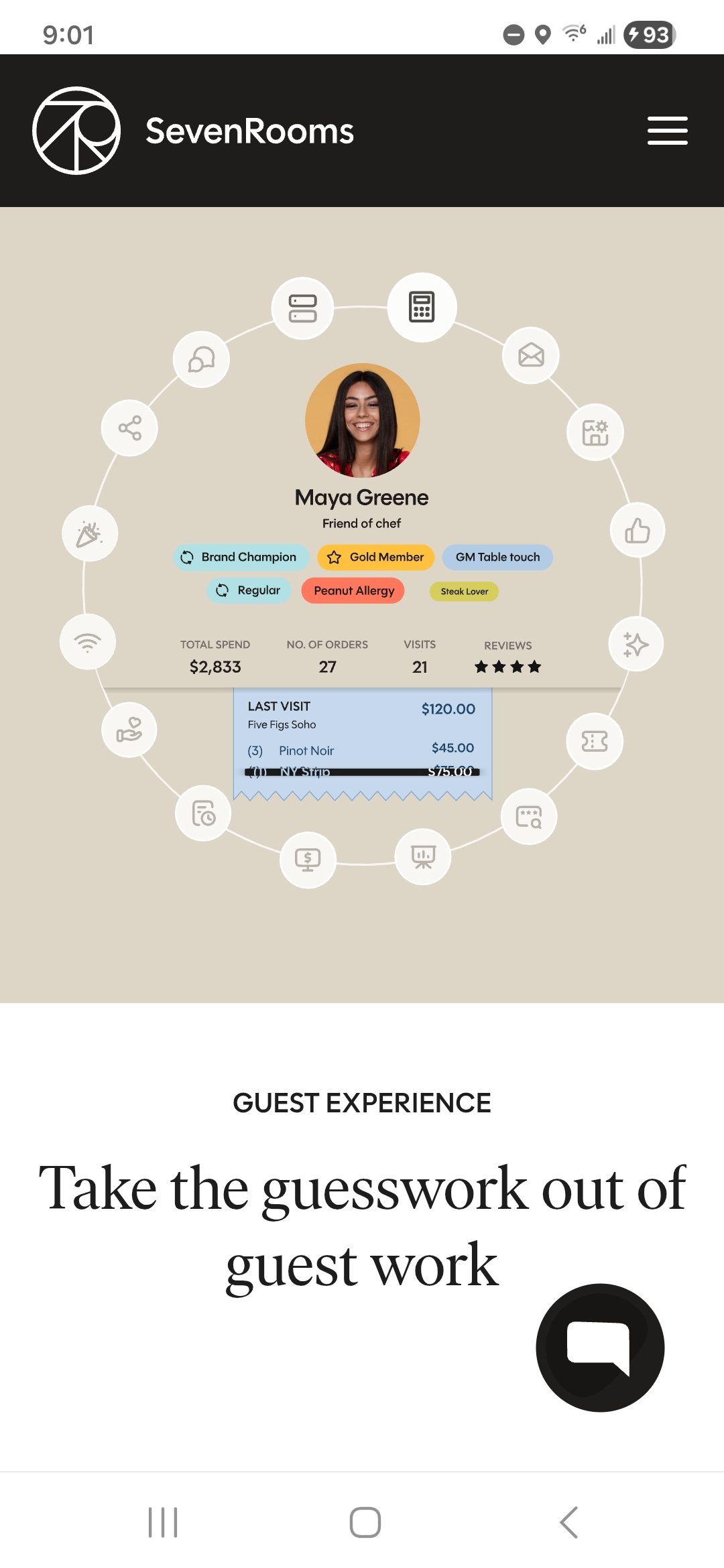The image size is (724, 1568).
Task: Open the hamburger navigation menu
Action: click(x=667, y=131)
